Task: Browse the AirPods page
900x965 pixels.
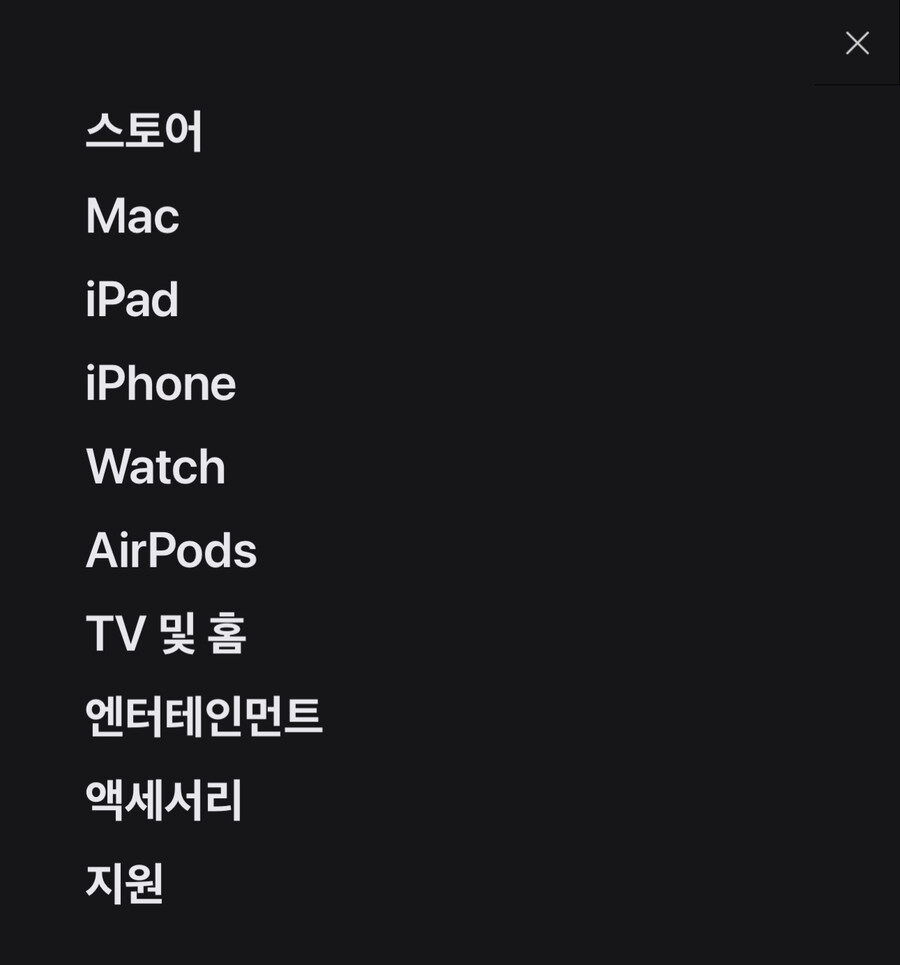Action: (x=171, y=551)
